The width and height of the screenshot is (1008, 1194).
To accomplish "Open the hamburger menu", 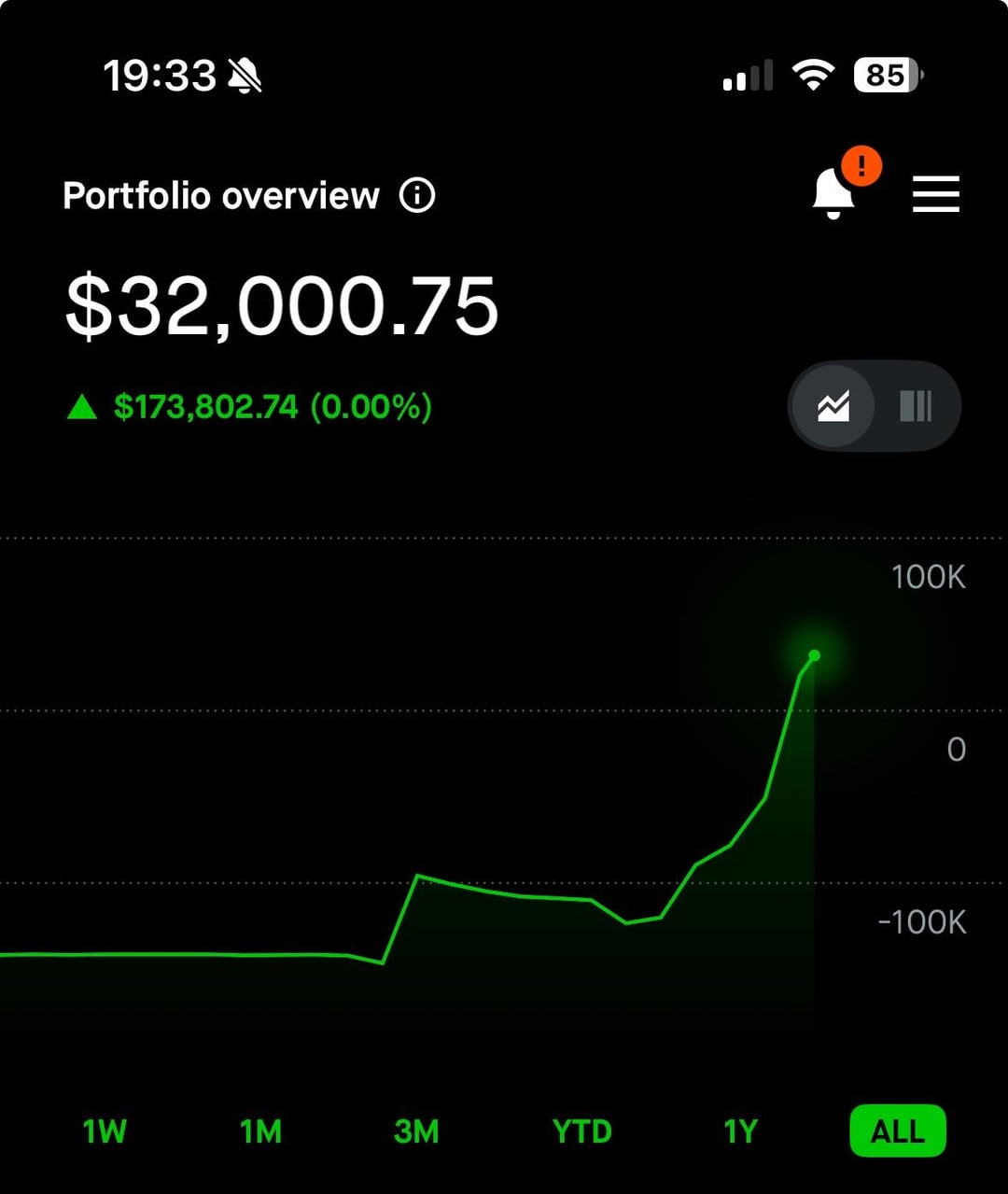I will coord(935,194).
